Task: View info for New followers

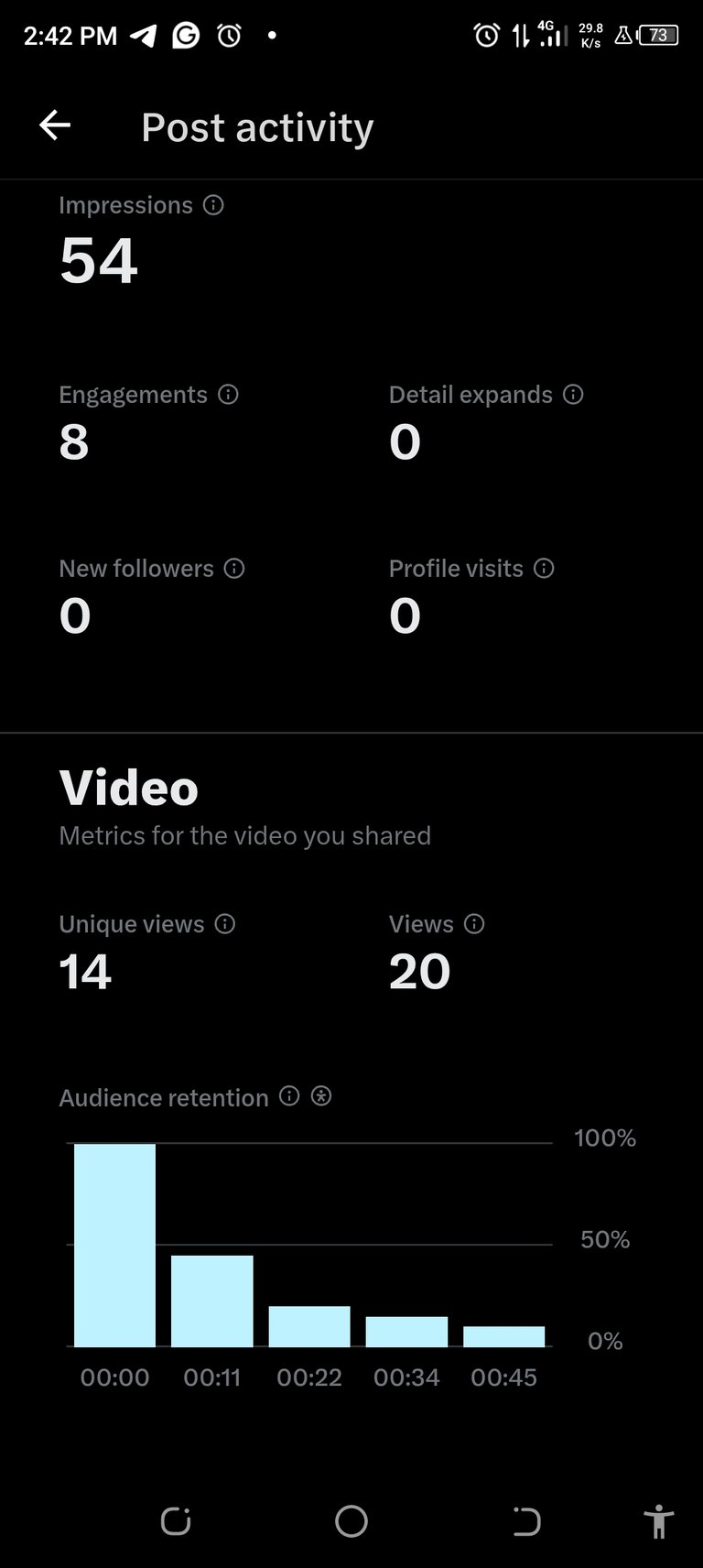Action: click(234, 569)
